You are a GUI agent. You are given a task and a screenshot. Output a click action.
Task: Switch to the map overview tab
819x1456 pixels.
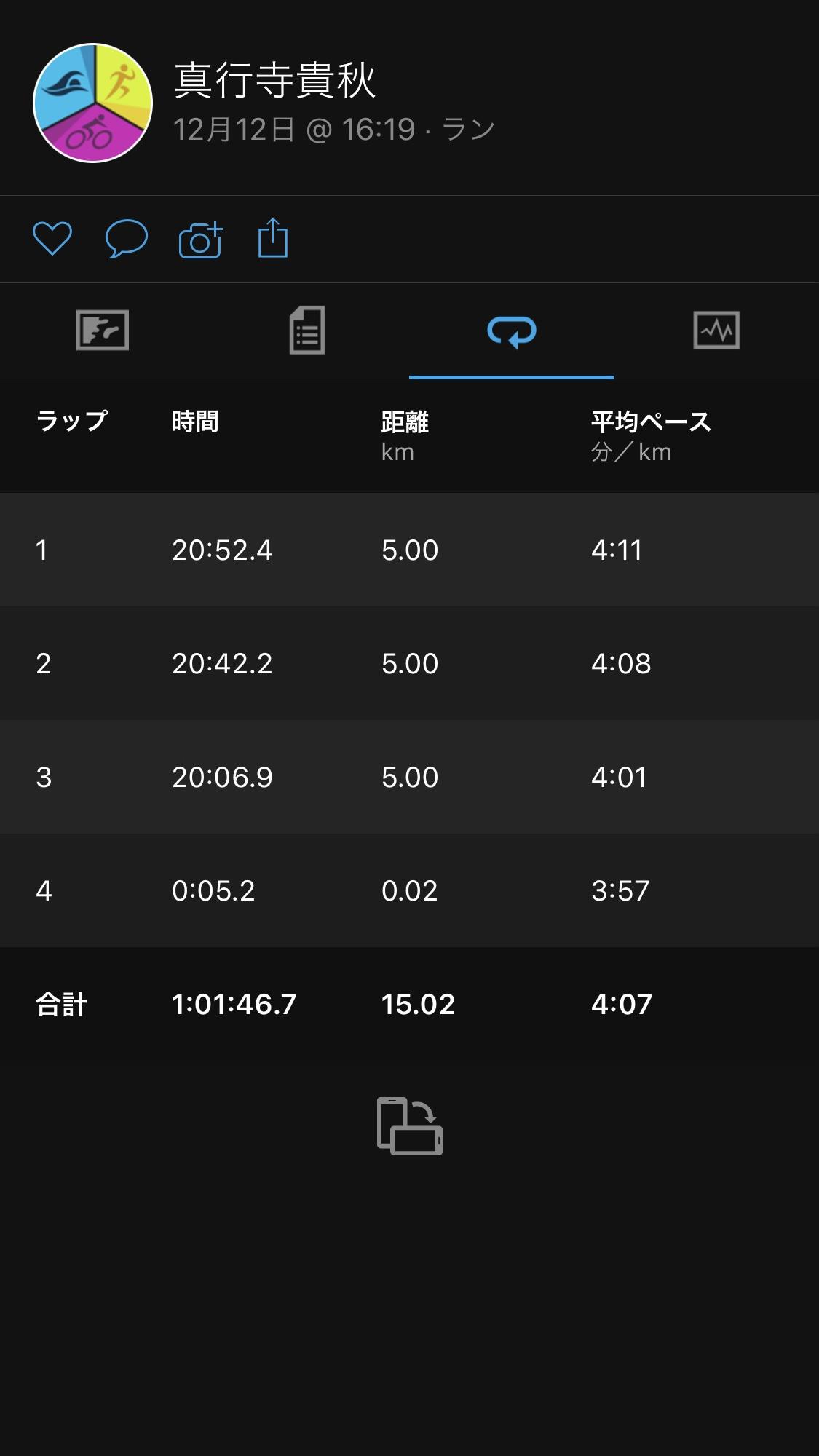(x=103, y=331)
